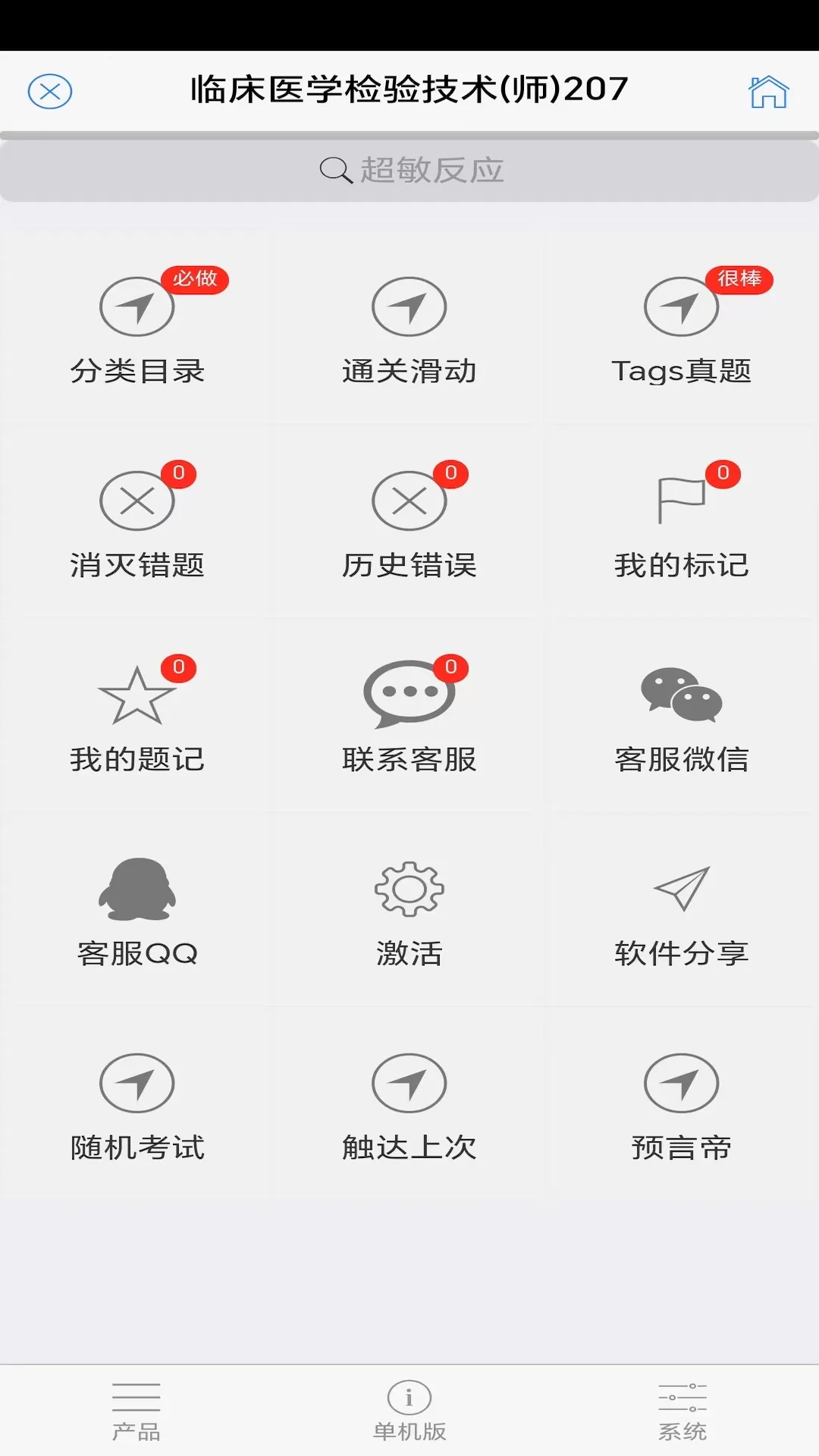Open 分类目录 category directory
The height and width of the screenshot is (1456, 819).
tap(136, 326)
